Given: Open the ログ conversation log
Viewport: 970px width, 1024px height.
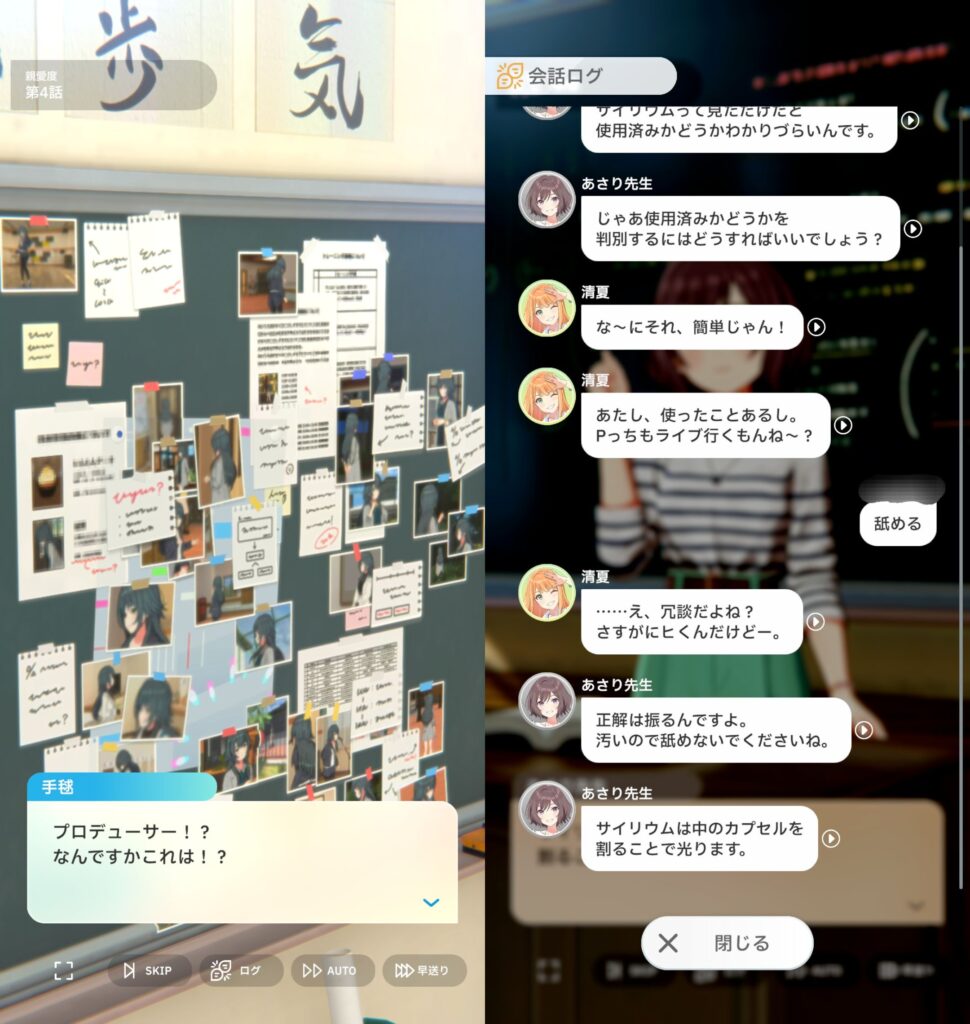Looking at the screenshot, I should tap(240, 970).
